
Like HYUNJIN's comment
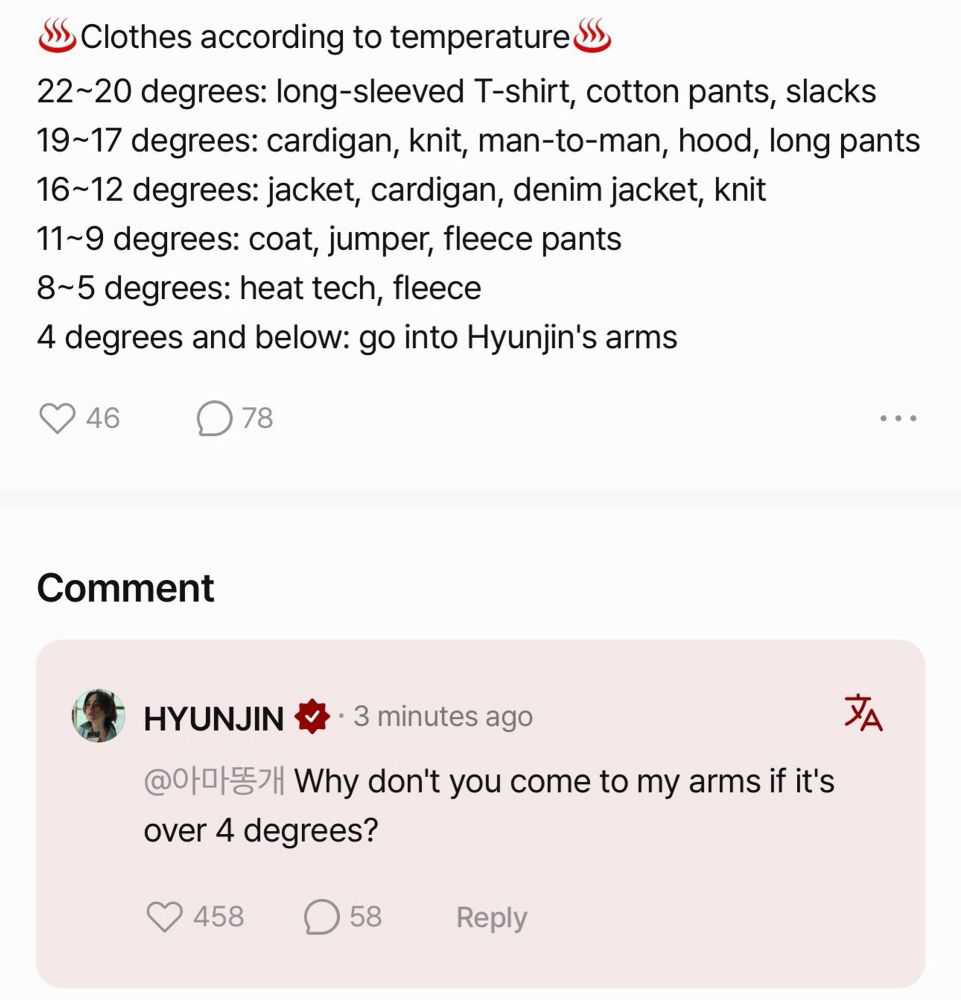(165, 917)
